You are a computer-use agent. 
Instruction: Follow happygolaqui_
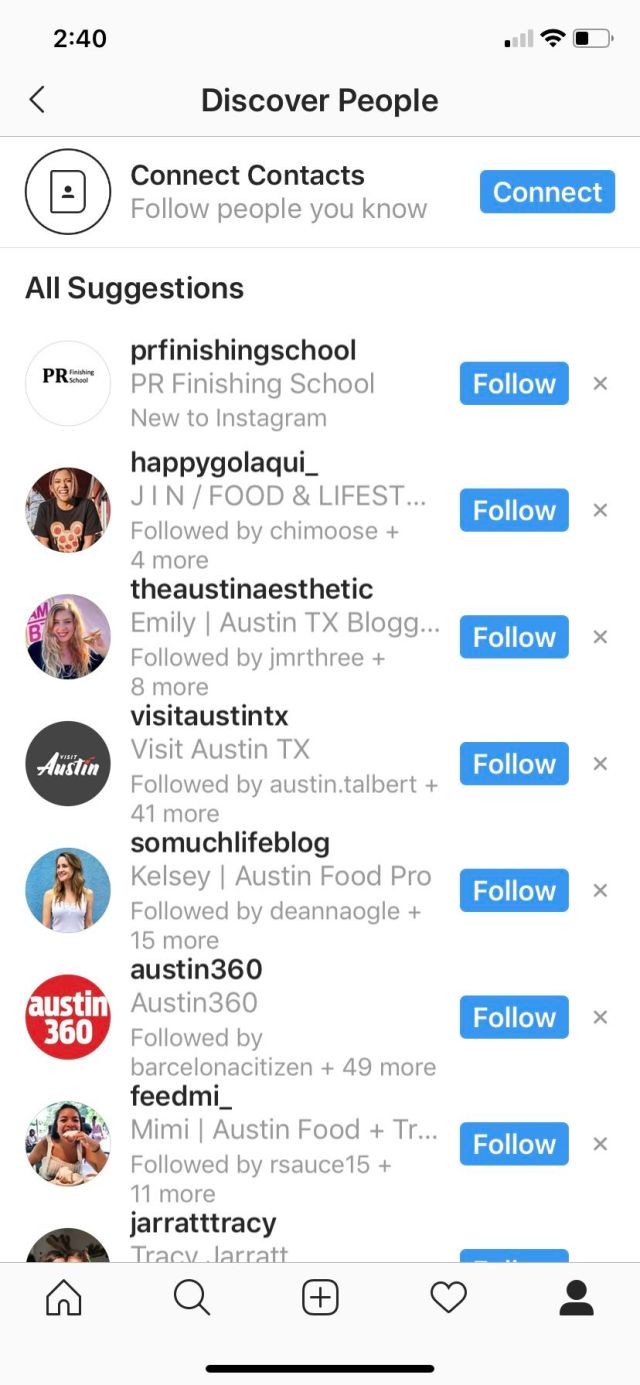[x=514, y=511]
